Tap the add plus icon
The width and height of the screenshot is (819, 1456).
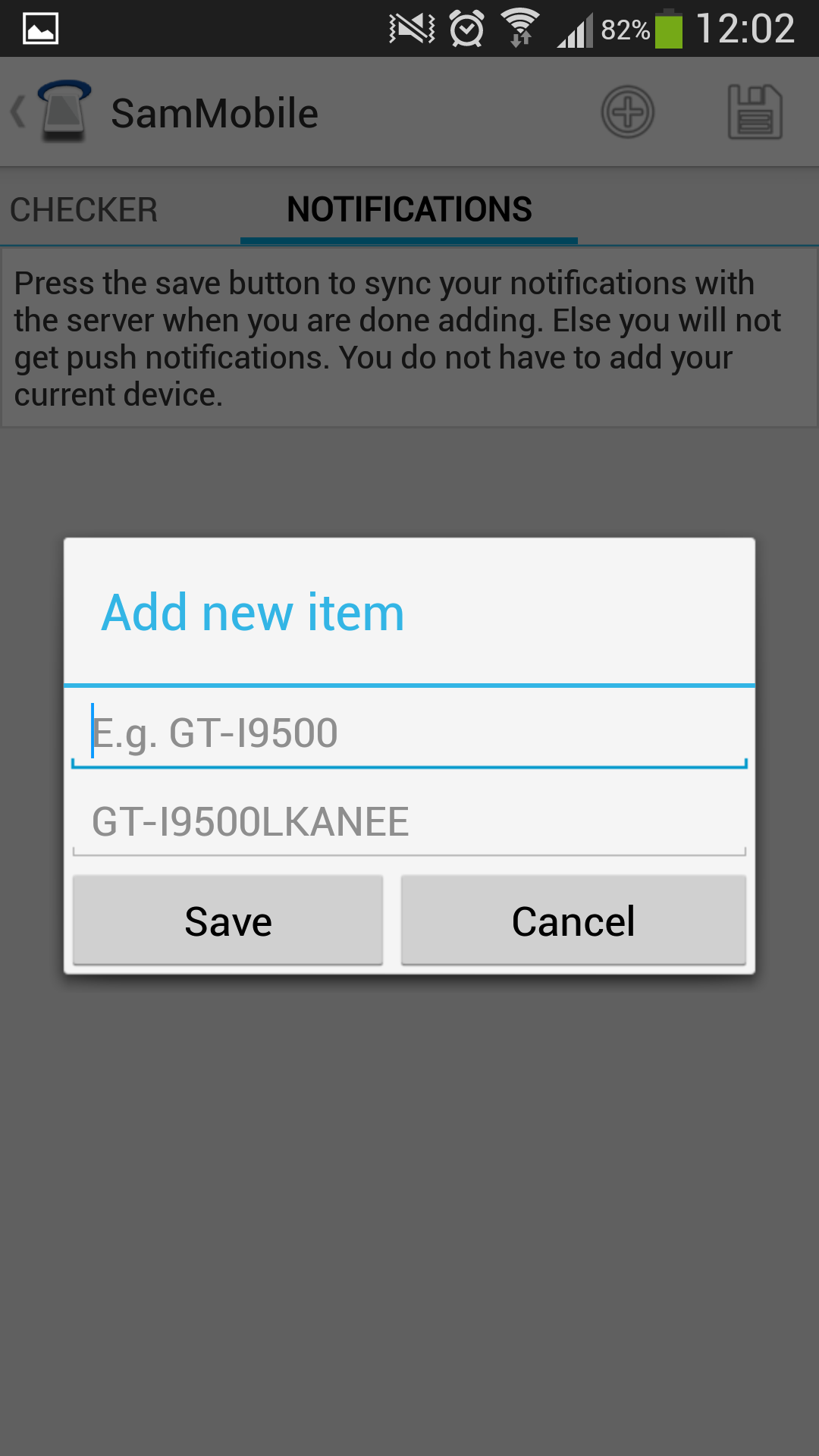pos(627,112)
